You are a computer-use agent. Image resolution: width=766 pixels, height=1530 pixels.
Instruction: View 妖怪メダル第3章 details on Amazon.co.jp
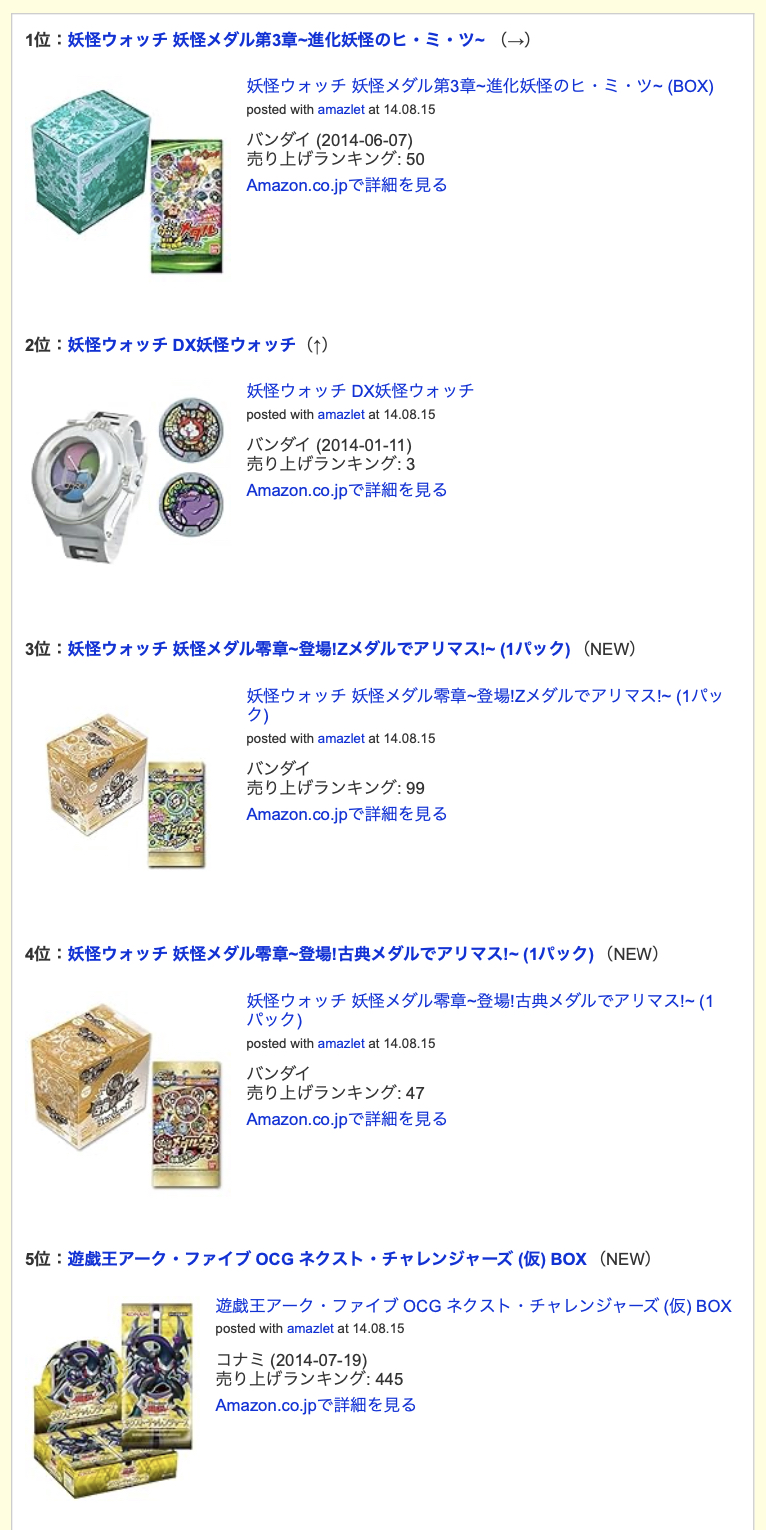pyautogui.click(x=347, y=185)
